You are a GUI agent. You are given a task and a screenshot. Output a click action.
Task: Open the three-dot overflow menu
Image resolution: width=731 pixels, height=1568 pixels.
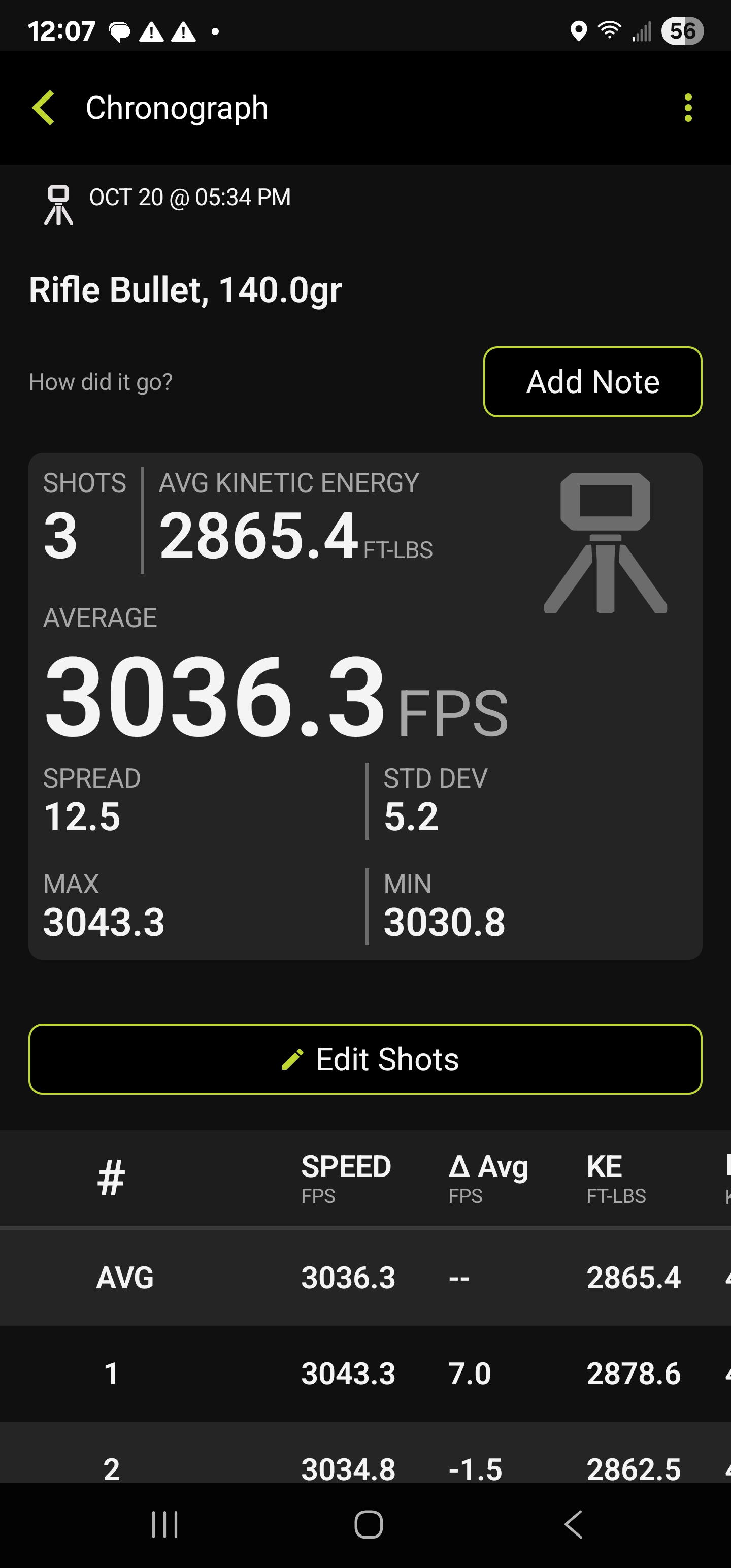click(x=688, y=108)
